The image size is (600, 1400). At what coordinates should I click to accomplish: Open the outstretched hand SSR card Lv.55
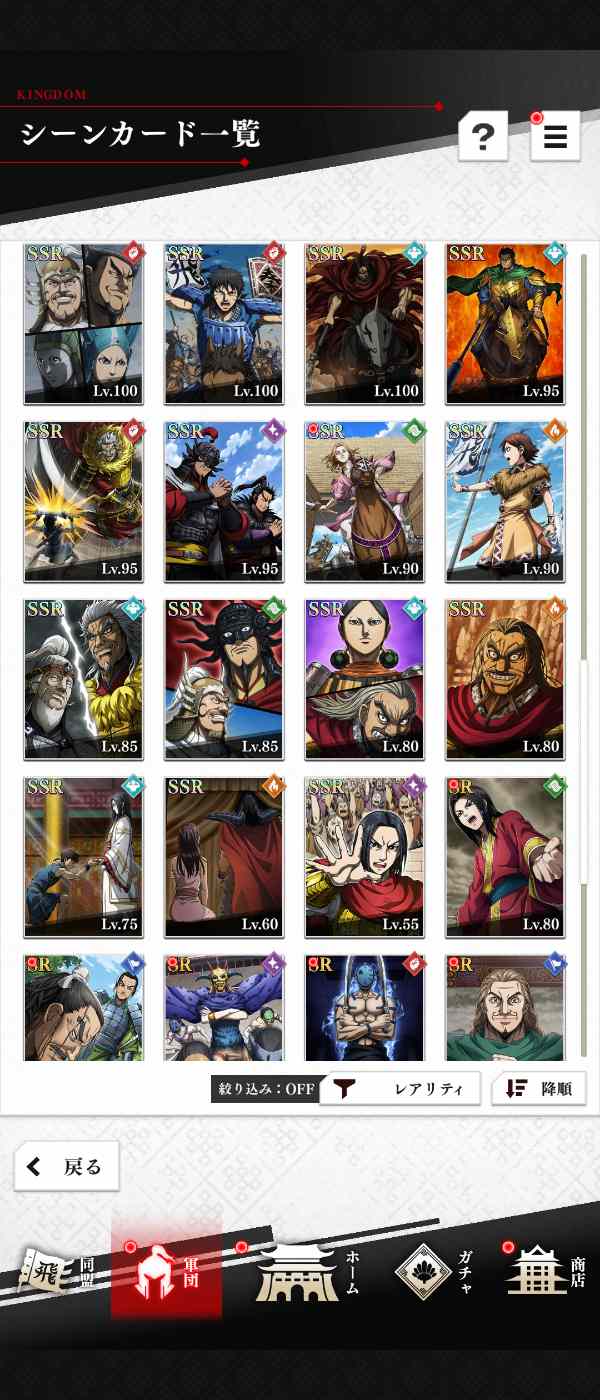[x=365, y=857]
